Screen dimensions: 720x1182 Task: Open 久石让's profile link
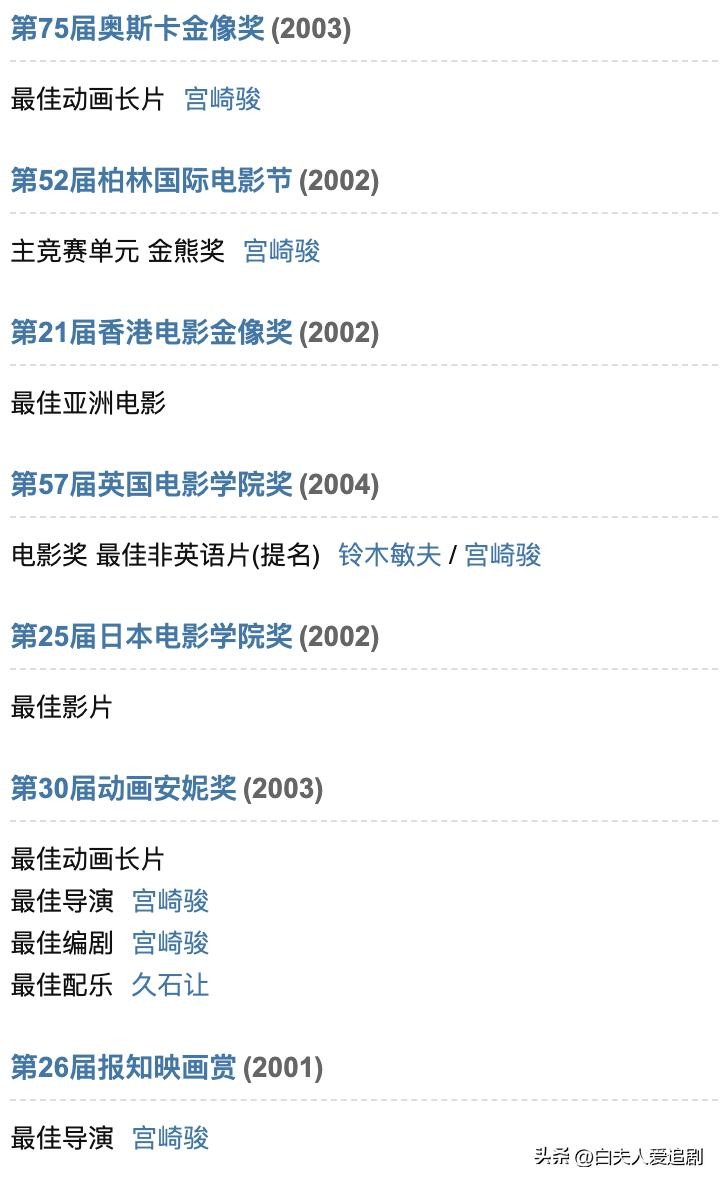170,985
